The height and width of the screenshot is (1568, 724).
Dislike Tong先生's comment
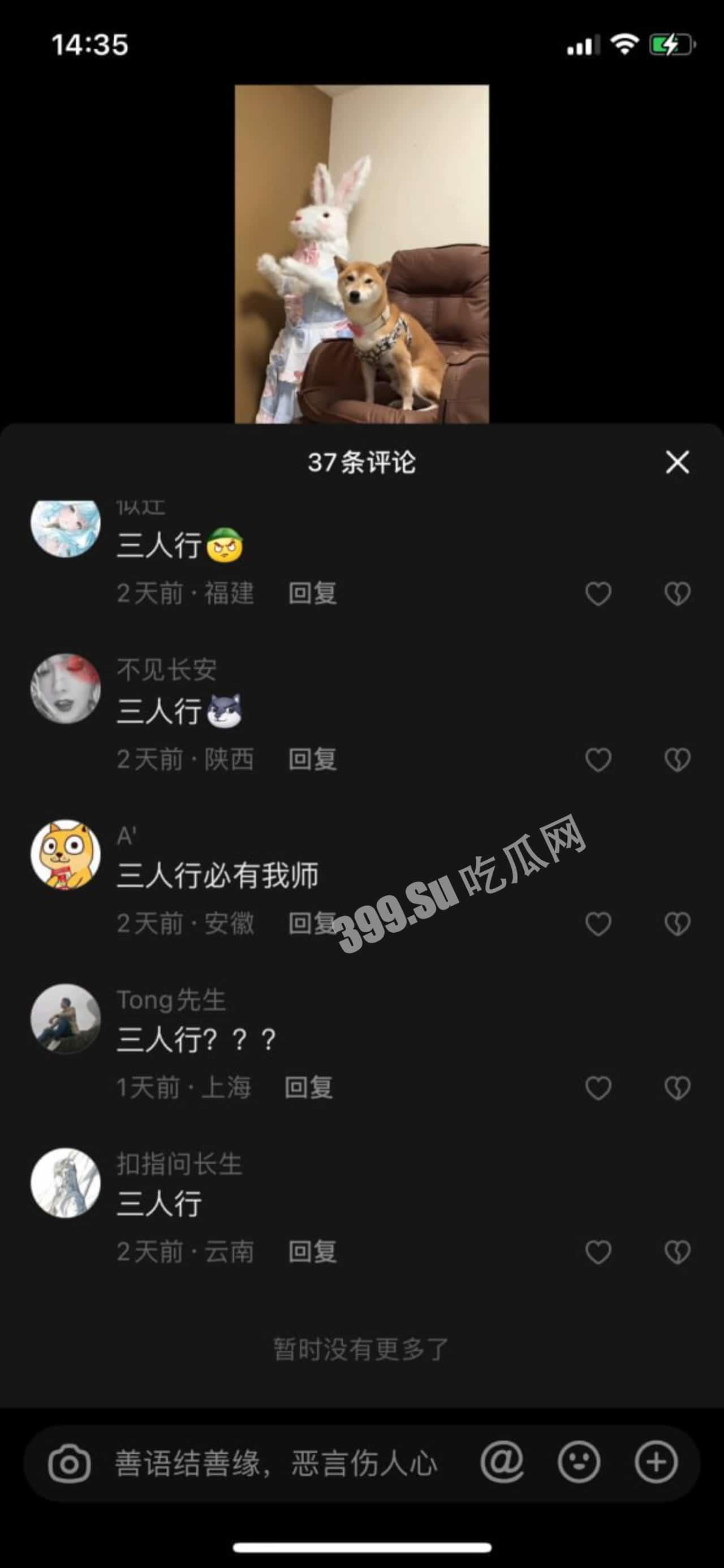coord(677,1088)
